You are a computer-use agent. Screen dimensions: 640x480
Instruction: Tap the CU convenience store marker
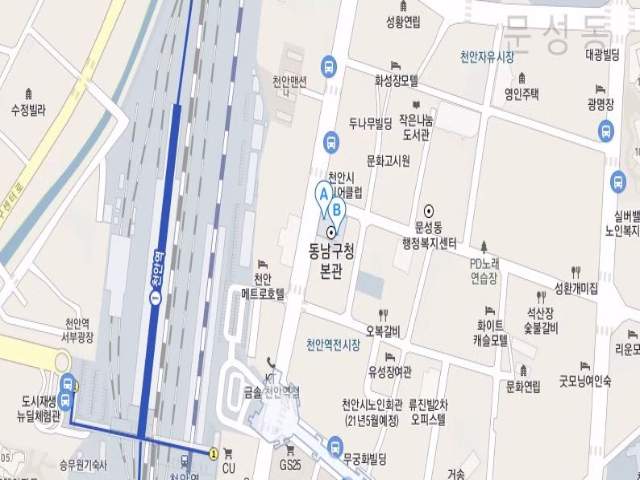(228, 454)
